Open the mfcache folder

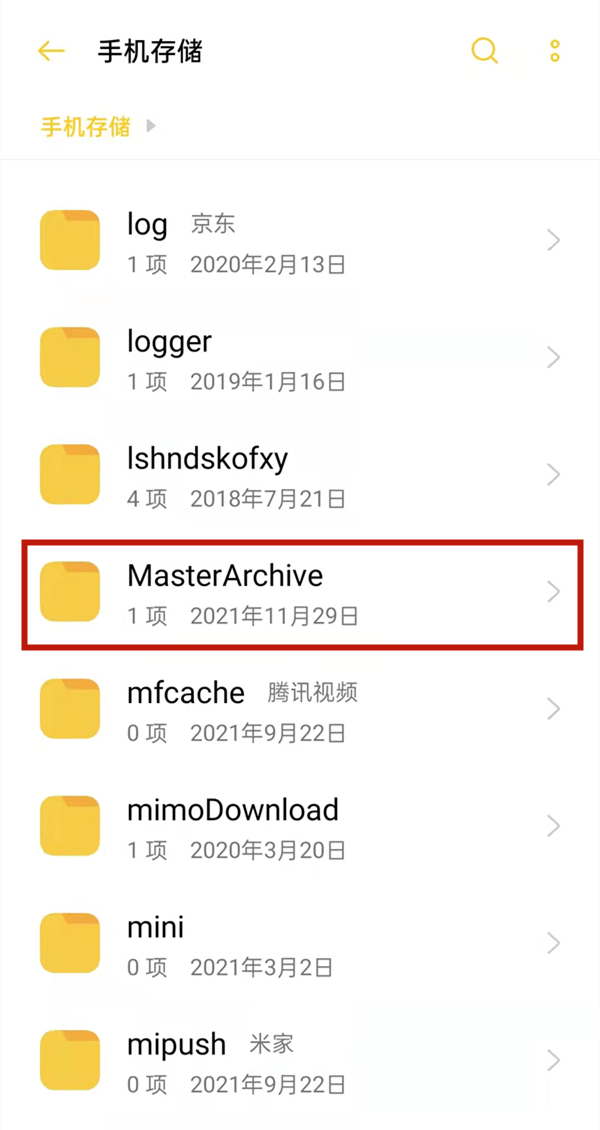coord(300,709)
